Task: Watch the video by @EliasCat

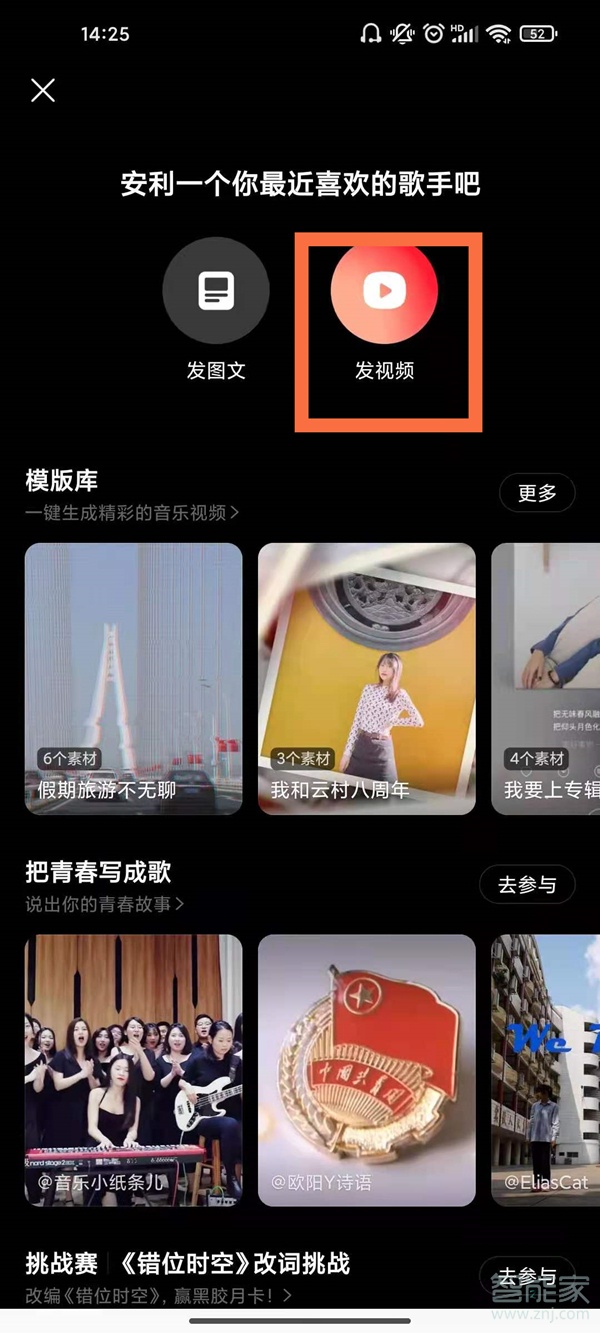Action: (546, 1069)
